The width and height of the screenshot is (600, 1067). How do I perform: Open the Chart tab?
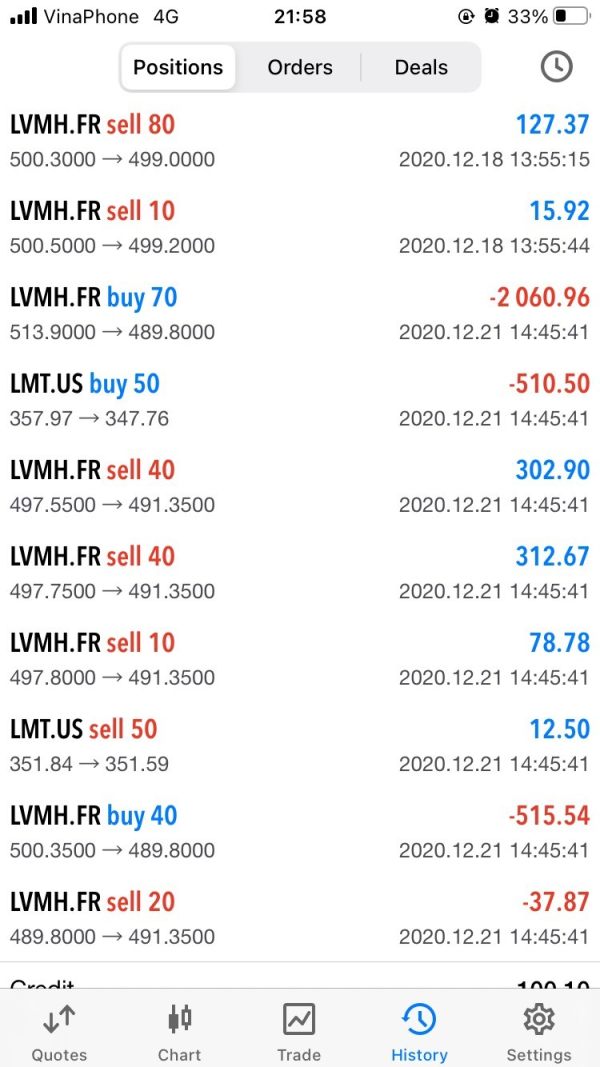(x=179, y=1033)
